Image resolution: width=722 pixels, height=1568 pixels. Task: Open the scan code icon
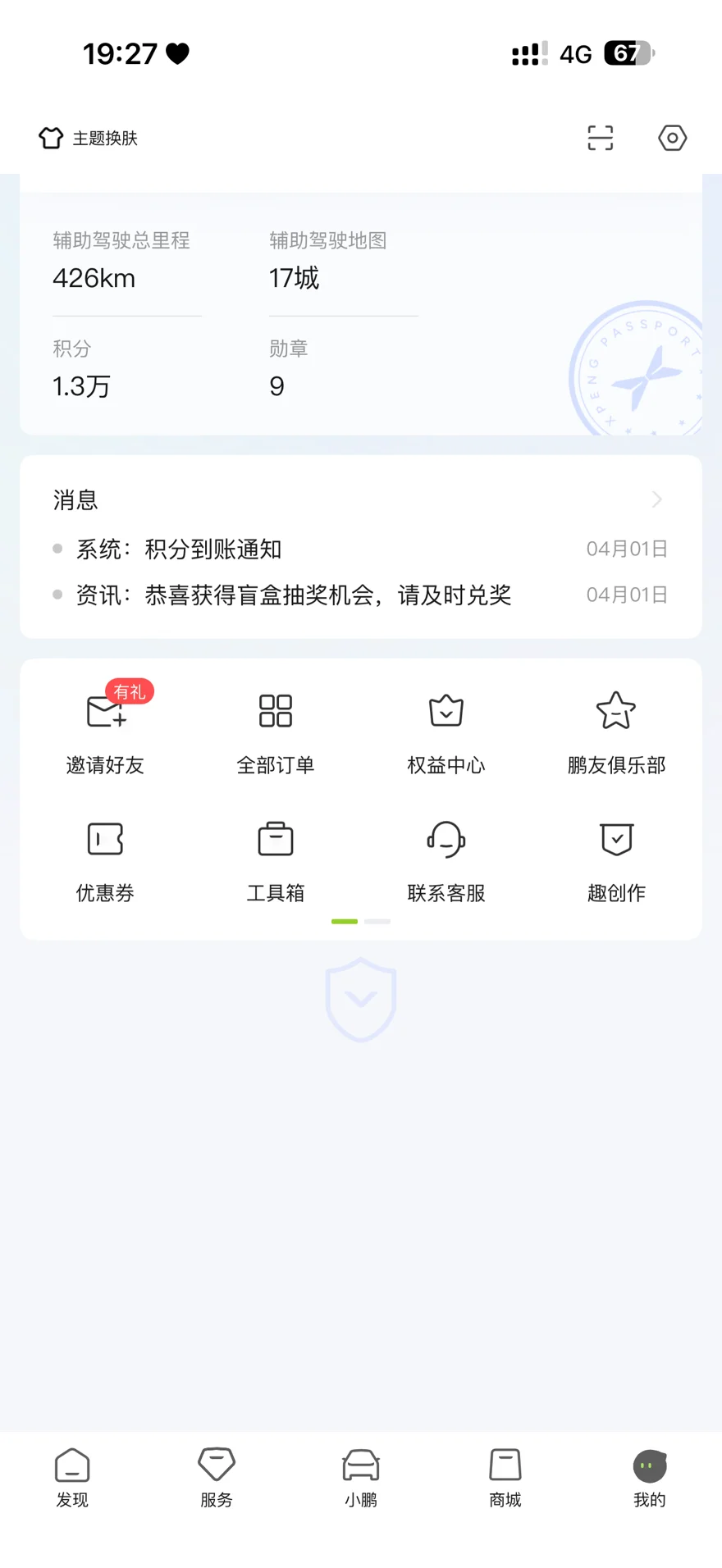point(601,138)
